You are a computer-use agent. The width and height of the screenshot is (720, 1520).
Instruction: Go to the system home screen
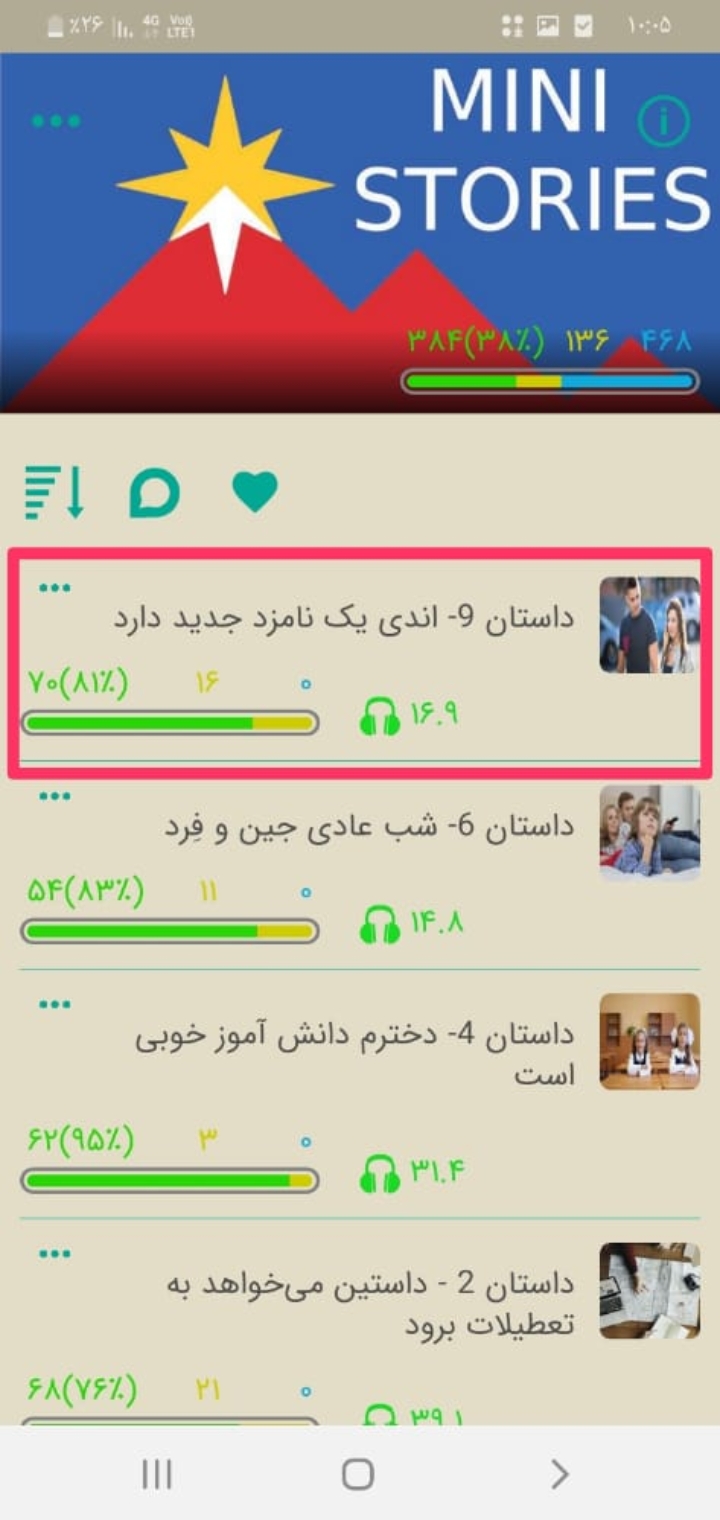click(358, 1473)
